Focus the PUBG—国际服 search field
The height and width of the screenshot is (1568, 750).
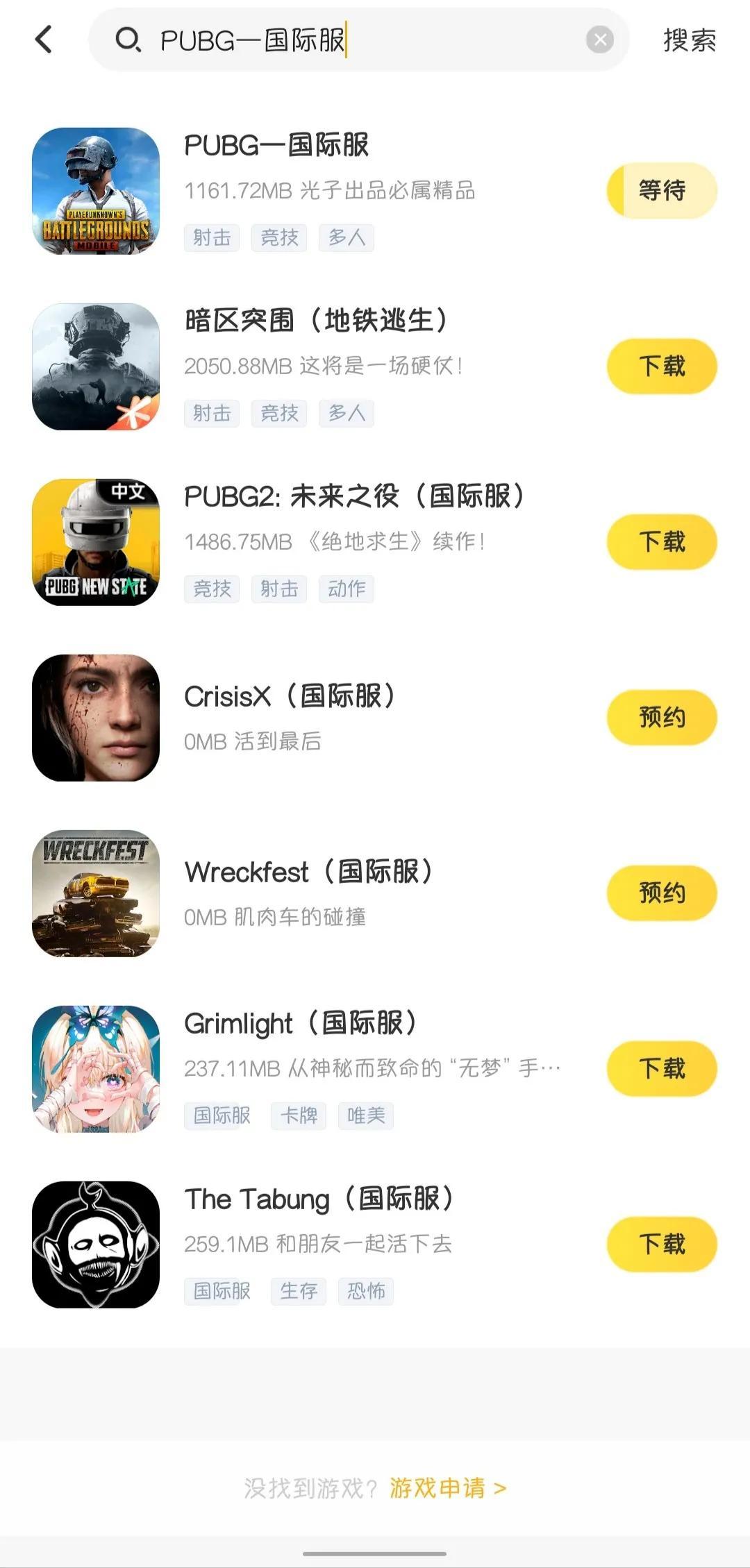tap(347, 40)
